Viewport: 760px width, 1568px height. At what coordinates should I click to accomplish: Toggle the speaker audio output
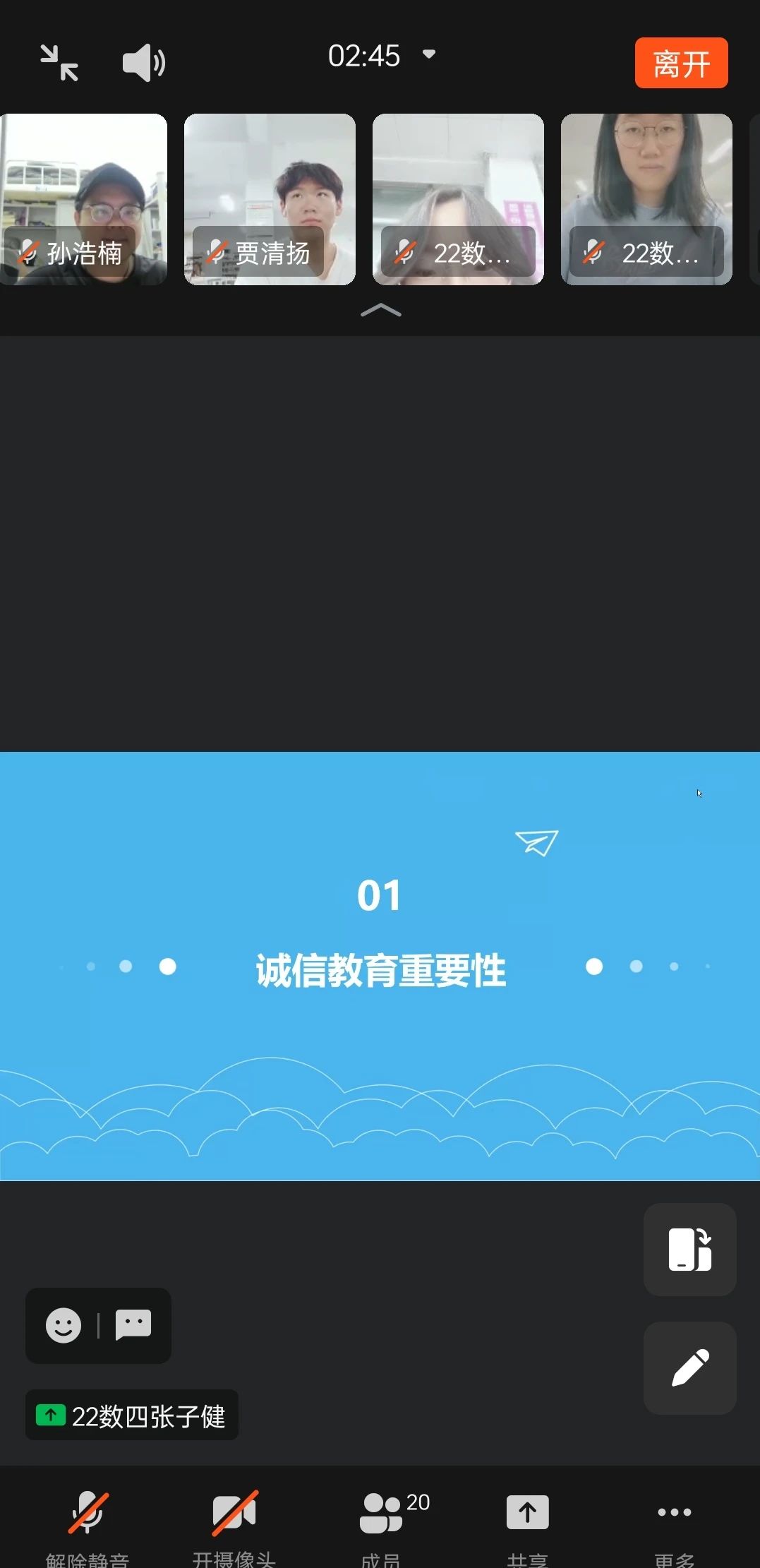[x=144, y=63]
